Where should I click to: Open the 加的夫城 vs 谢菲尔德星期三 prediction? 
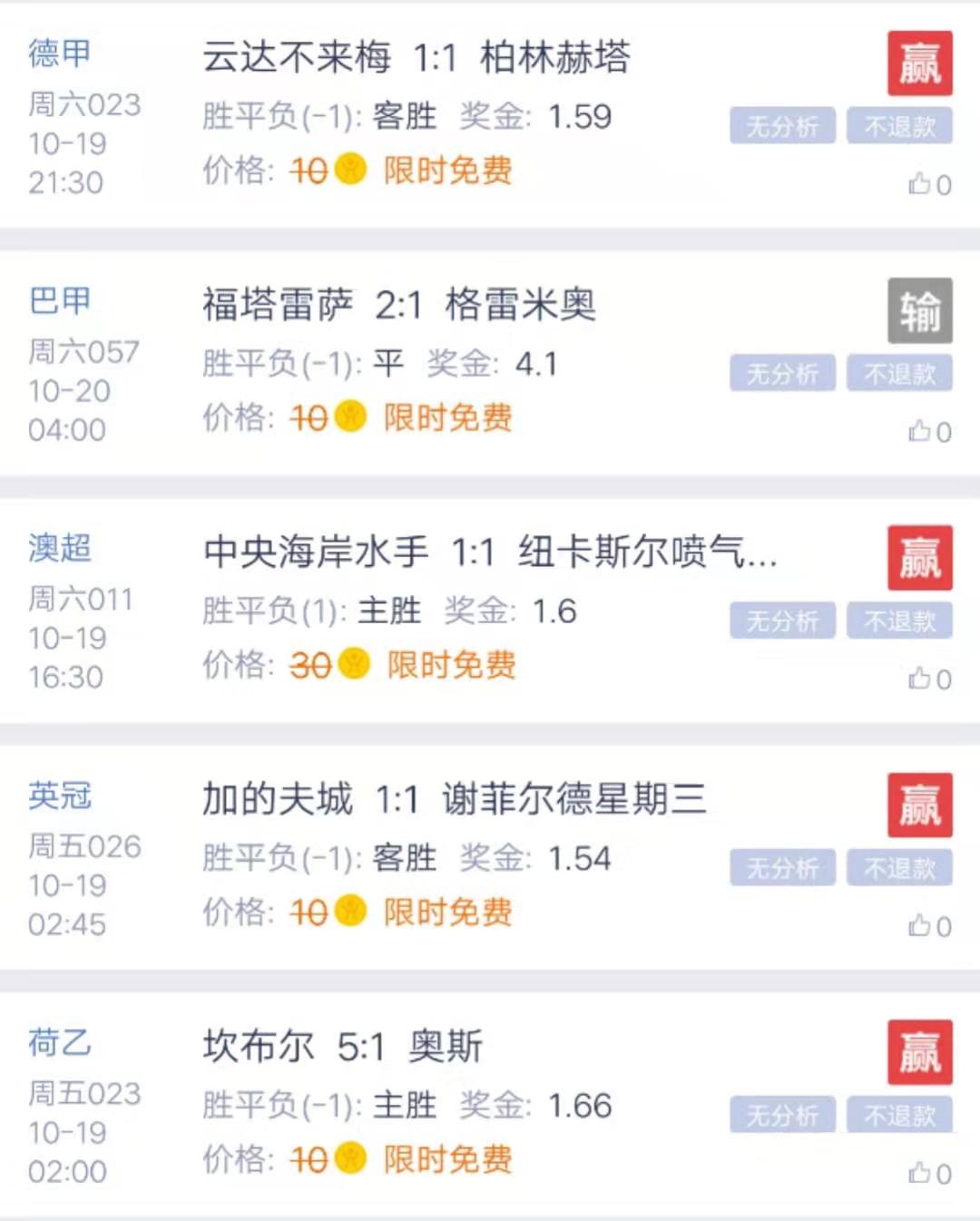(x=454, y=799)
